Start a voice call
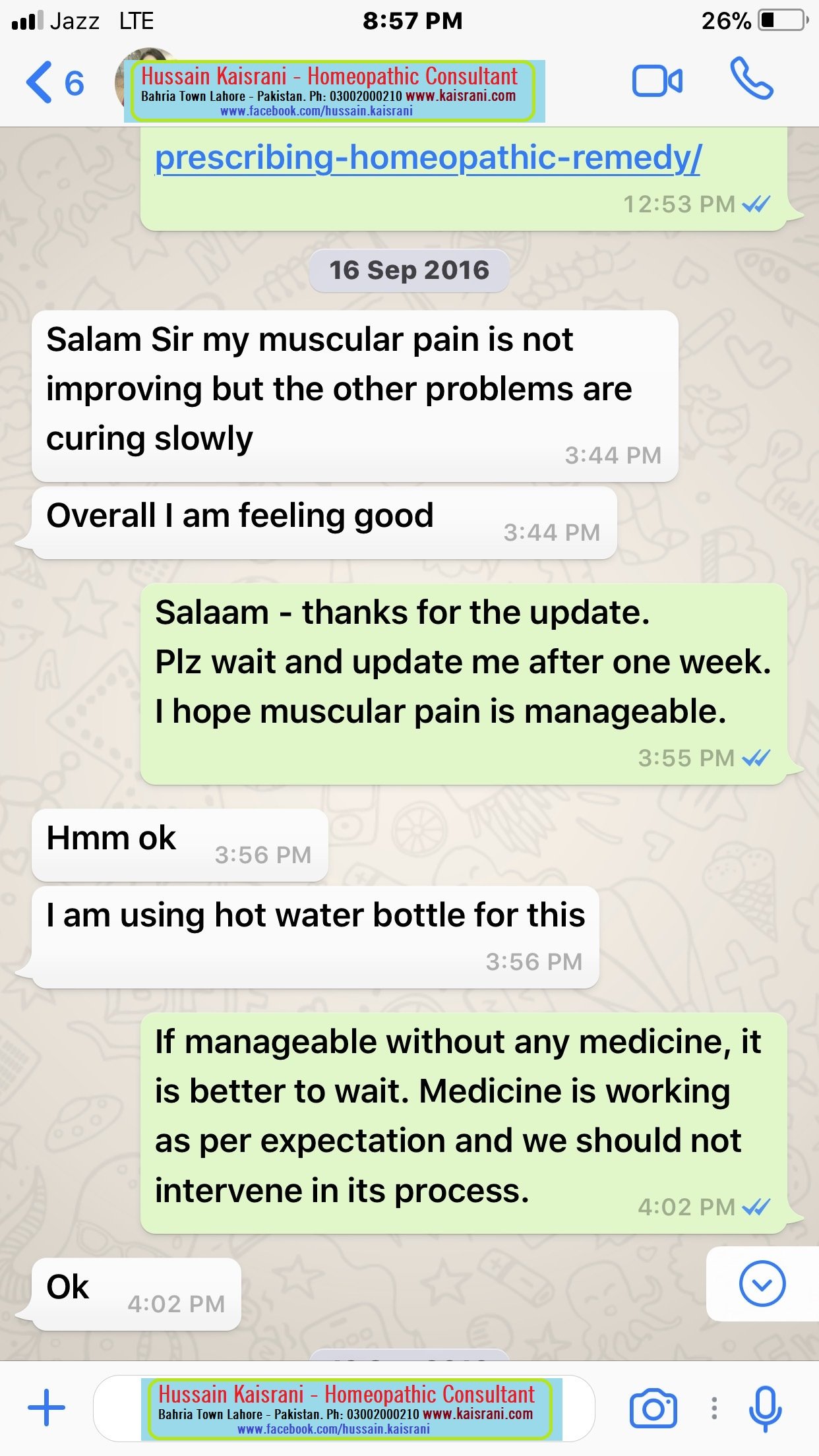The width and height of the screenshot is (819, 1456). point(751,79)
